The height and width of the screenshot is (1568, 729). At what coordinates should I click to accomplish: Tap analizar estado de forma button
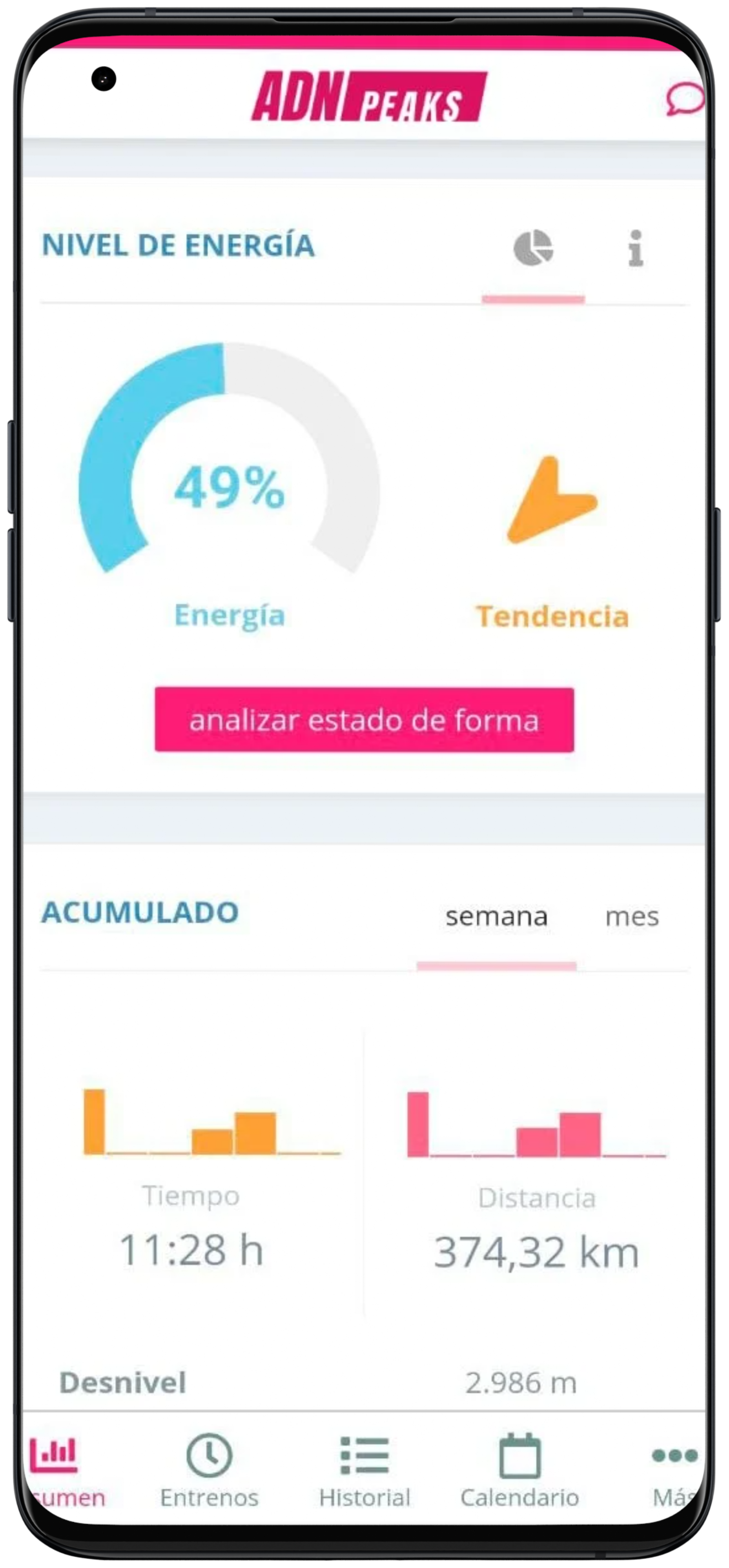point(364,720)
